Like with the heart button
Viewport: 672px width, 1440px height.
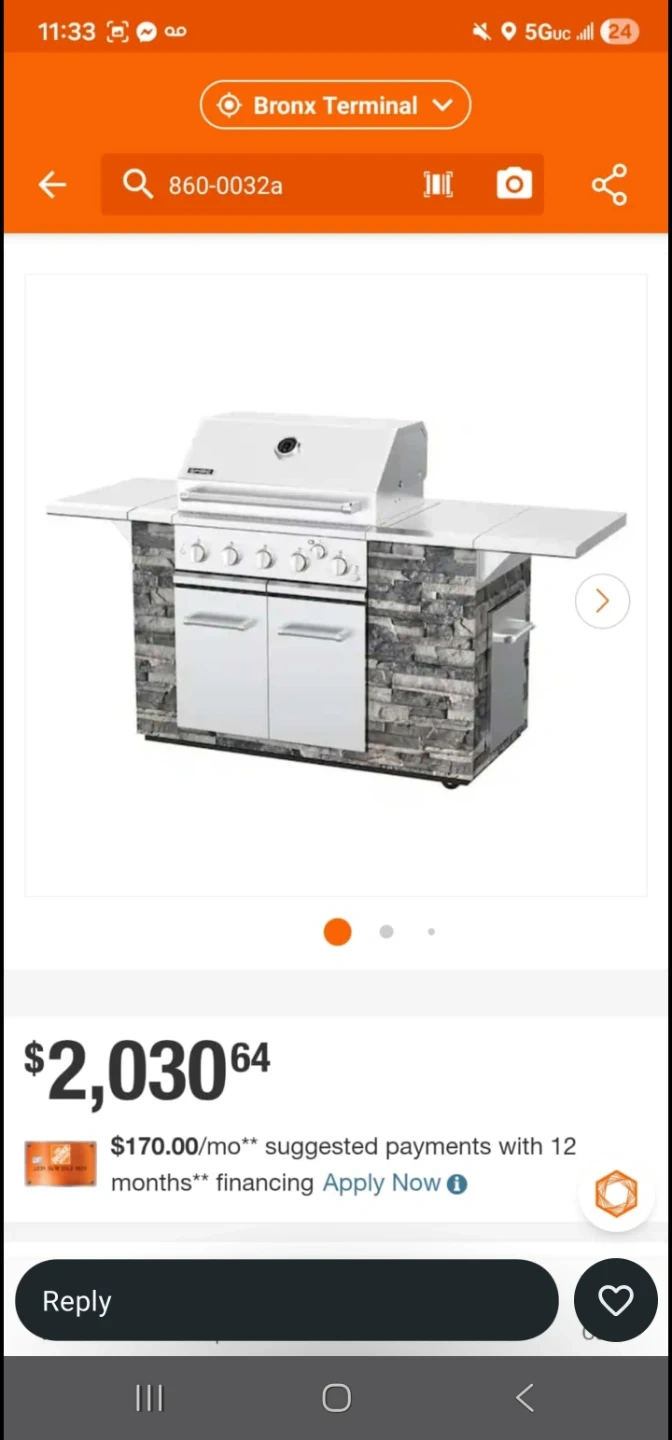(x=615, y=1300)
